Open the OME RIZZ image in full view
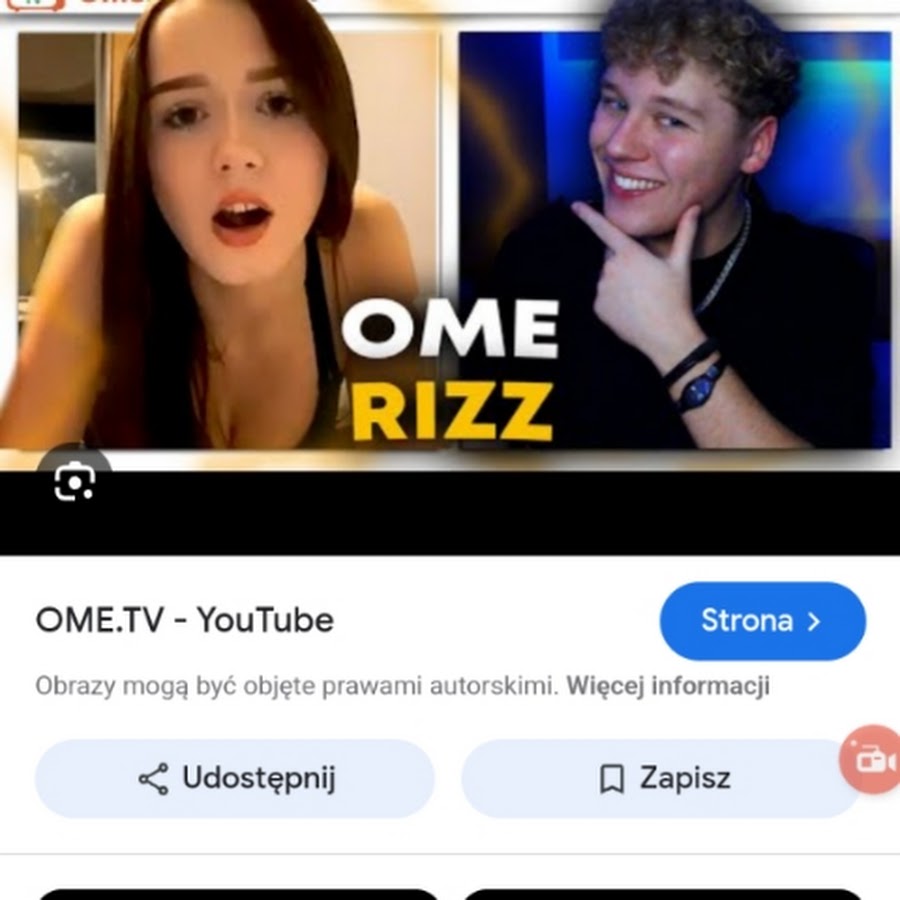The image size is (900, 900). pos(450,240)
